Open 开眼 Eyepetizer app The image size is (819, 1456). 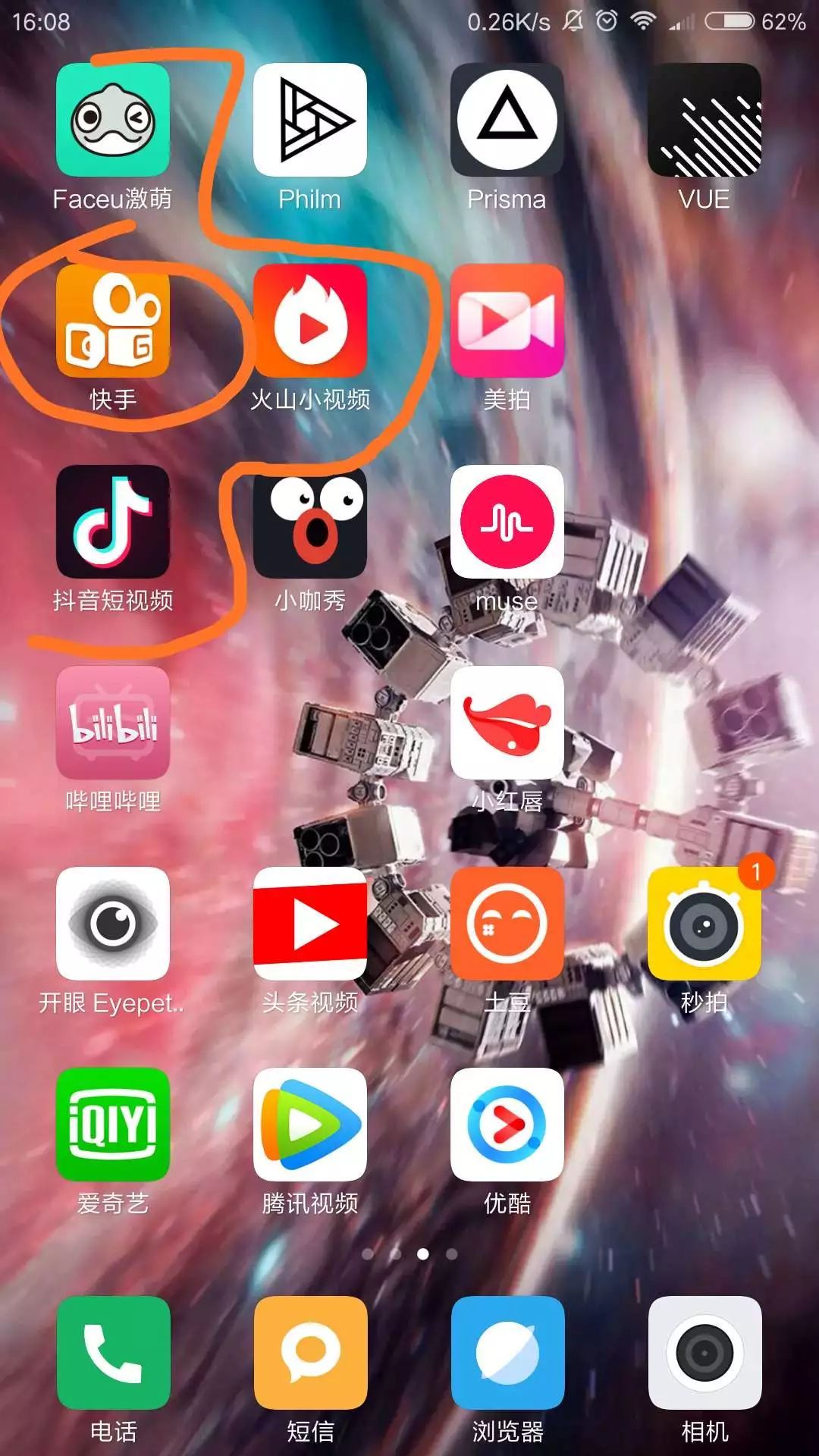(112, 924)
